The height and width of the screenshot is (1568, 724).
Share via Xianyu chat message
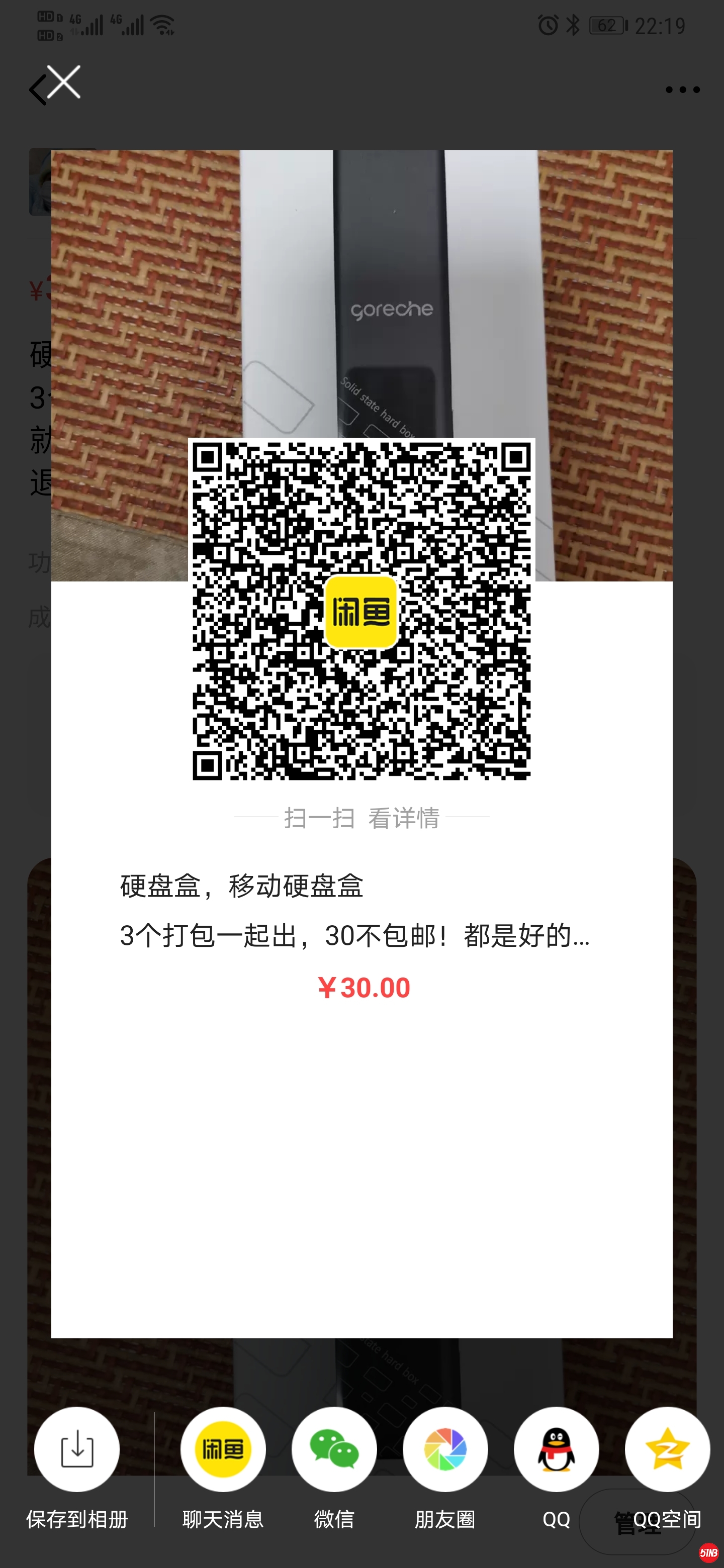(x=223, y=1449)
